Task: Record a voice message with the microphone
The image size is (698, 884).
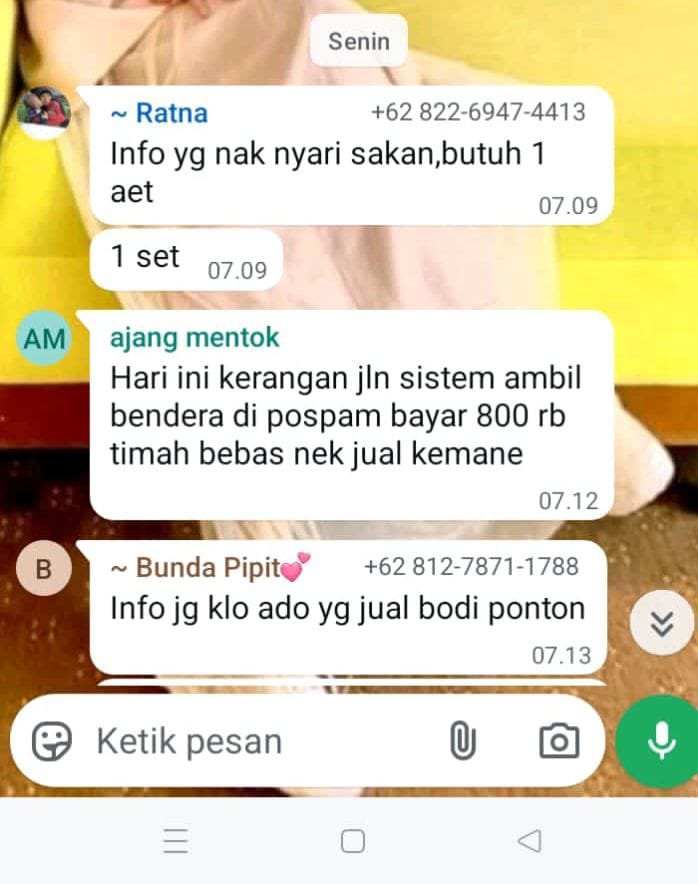Action: 657,741
